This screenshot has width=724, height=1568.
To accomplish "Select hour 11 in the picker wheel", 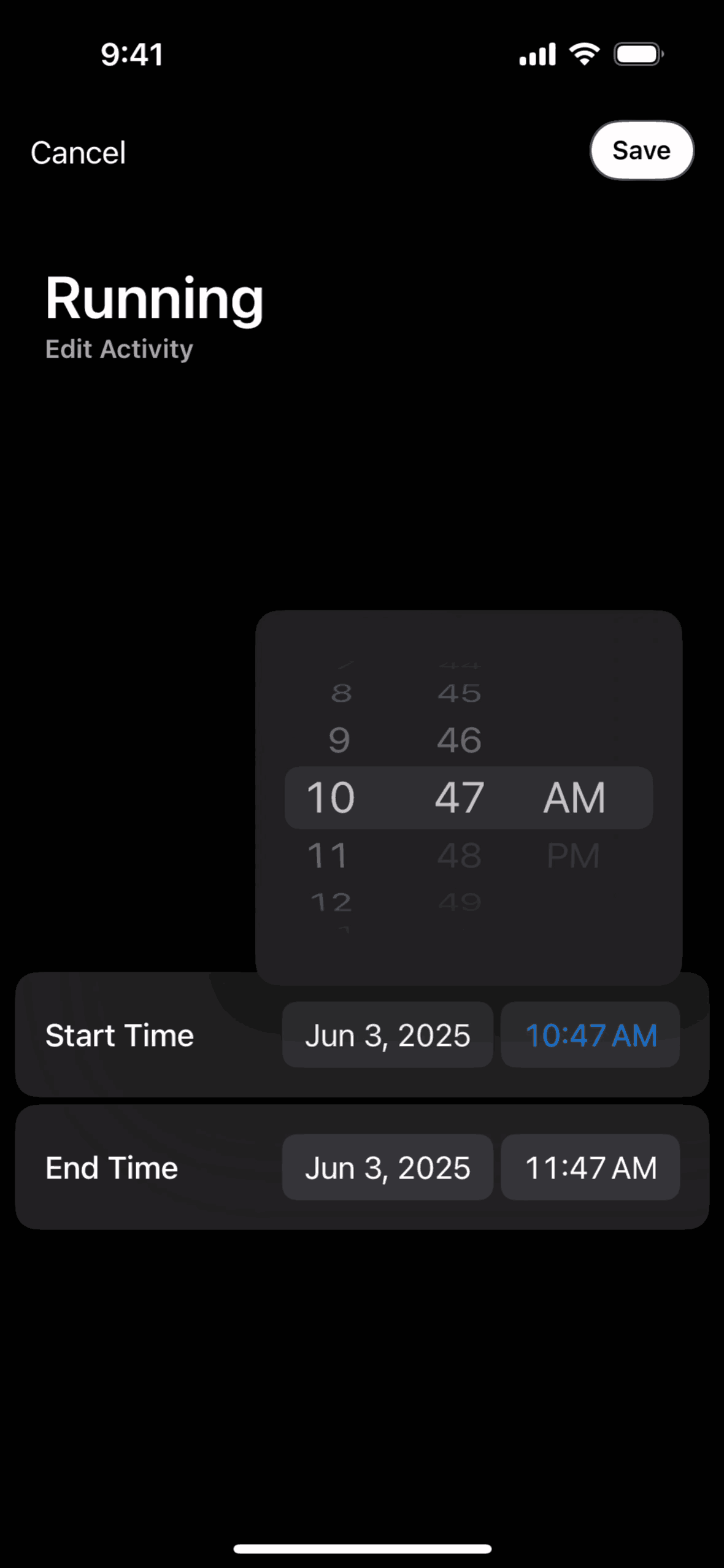I will point(328,855).
